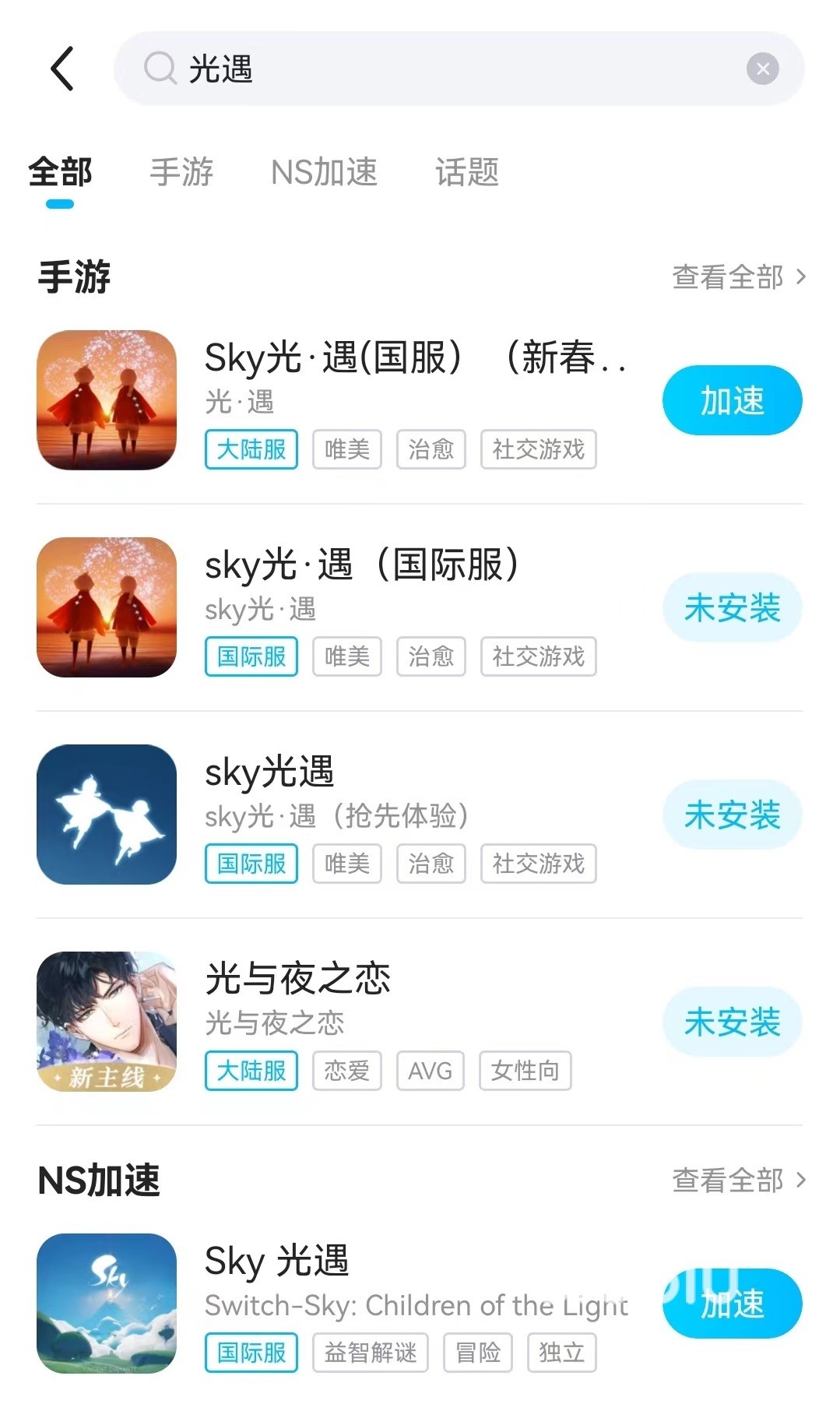This screenshot has width=840, height=1404.
Task: View all results in the 手游 section
Action: 738,277
